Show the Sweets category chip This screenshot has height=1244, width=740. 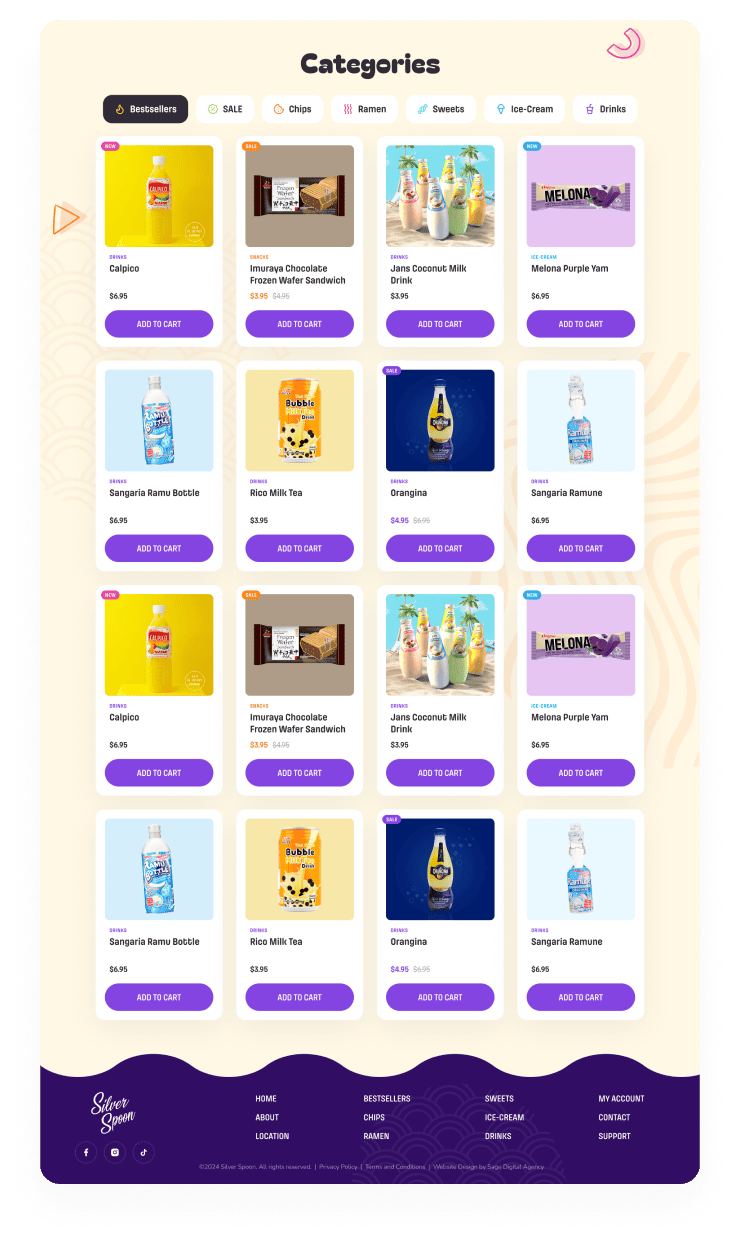[x=441, y=109]
